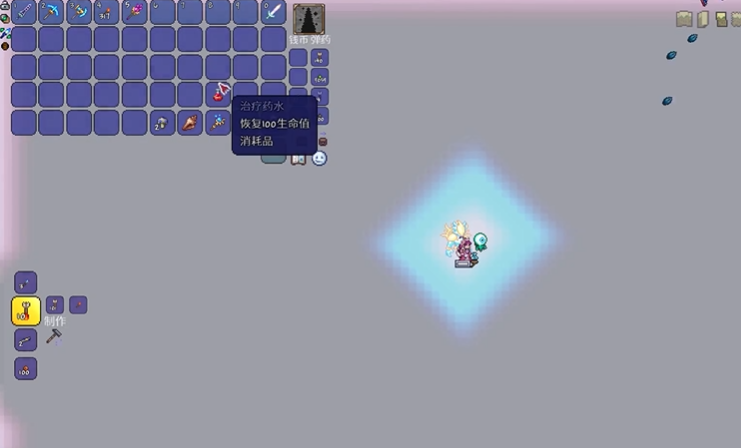Tap the ore stack item in bottom row
This screenshot has width=741, height=448.
162,123
